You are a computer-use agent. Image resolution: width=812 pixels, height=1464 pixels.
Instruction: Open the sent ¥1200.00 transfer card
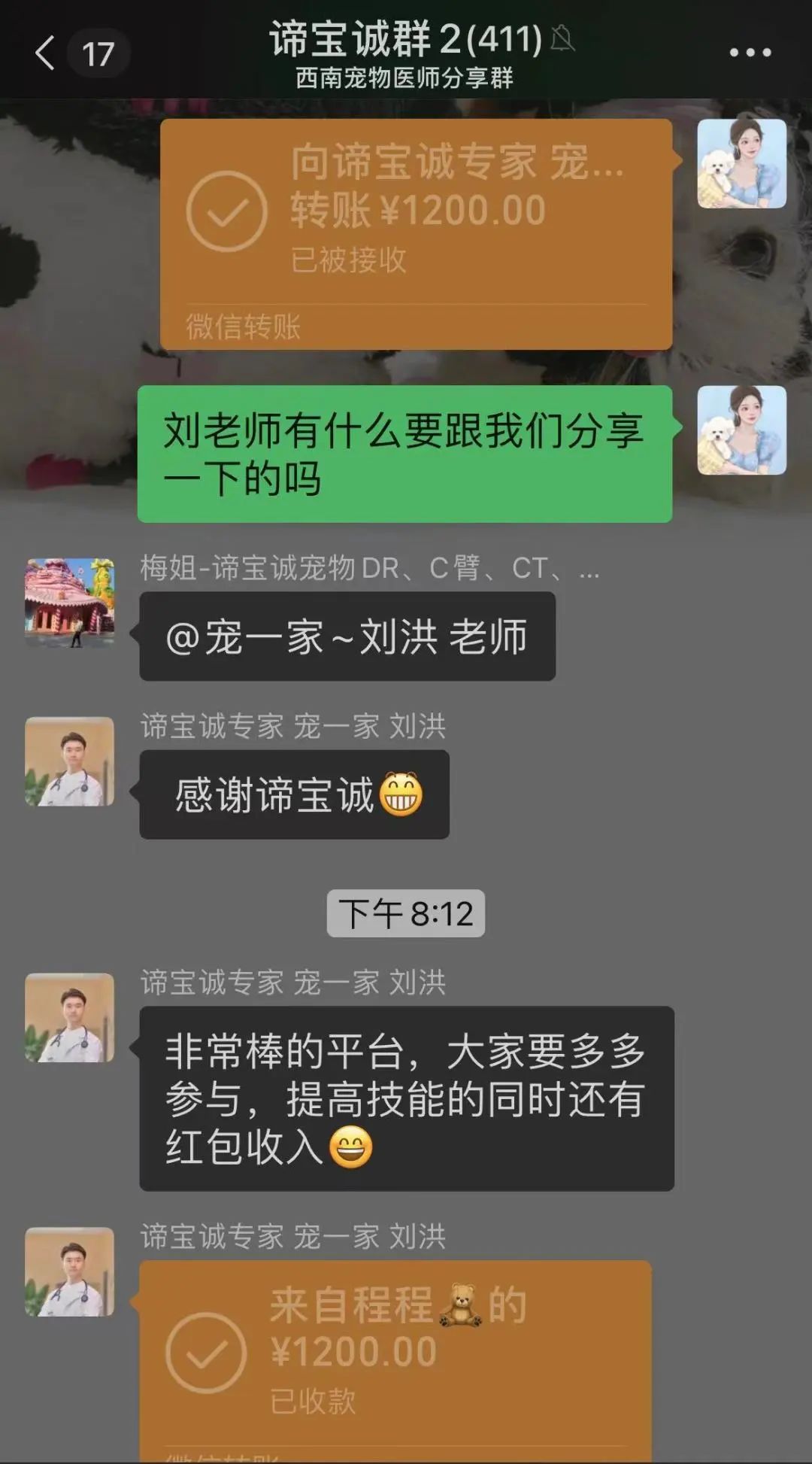pos(416,233)
